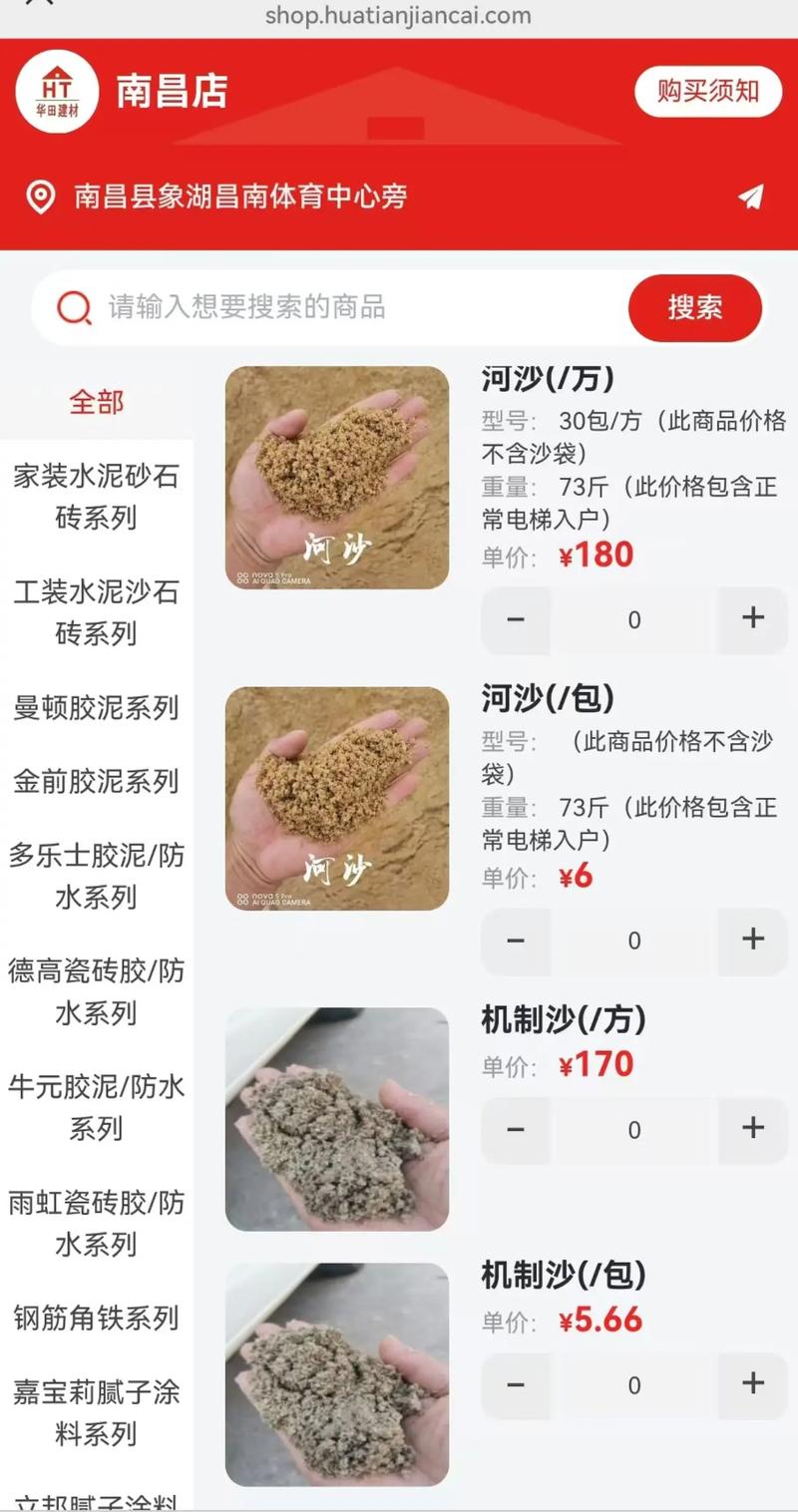The height and width of the screenshot is (1512, 798).
Task: Tap the minus icon for 机制沙(/包)
Action: tap(516, 1385)
